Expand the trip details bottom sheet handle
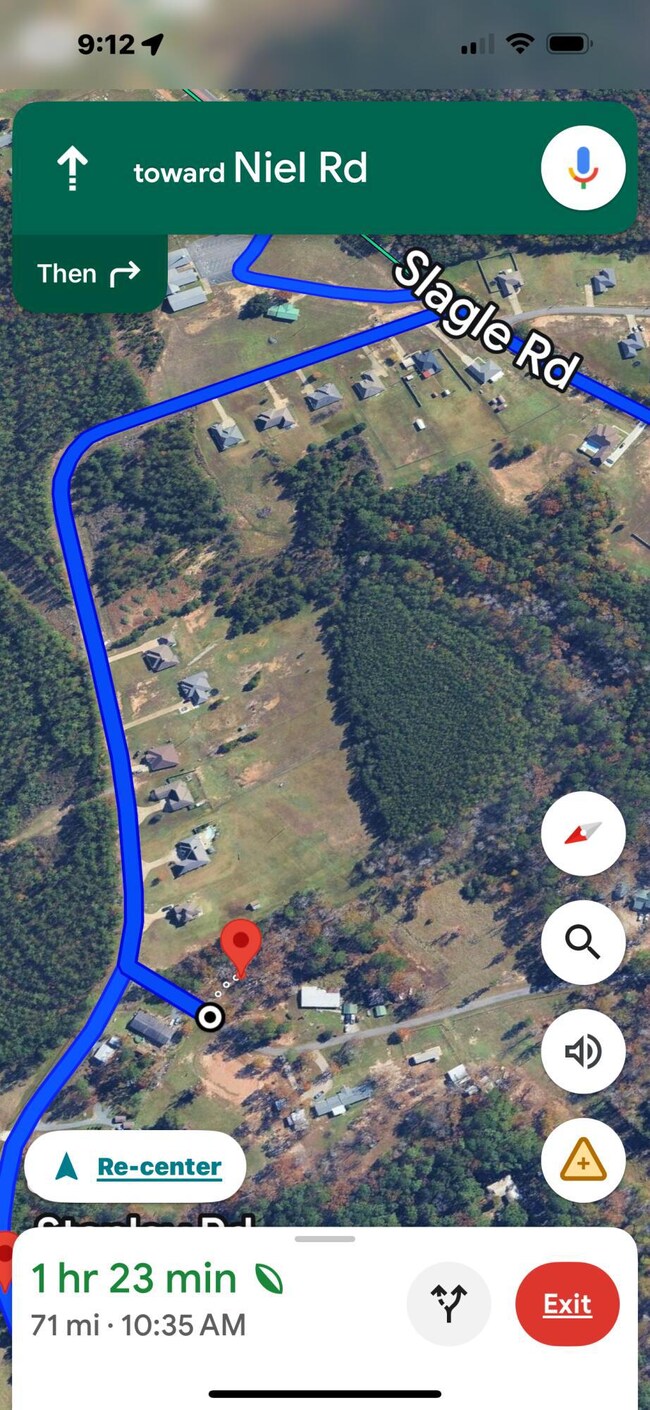 click(x=325, y=1239)
